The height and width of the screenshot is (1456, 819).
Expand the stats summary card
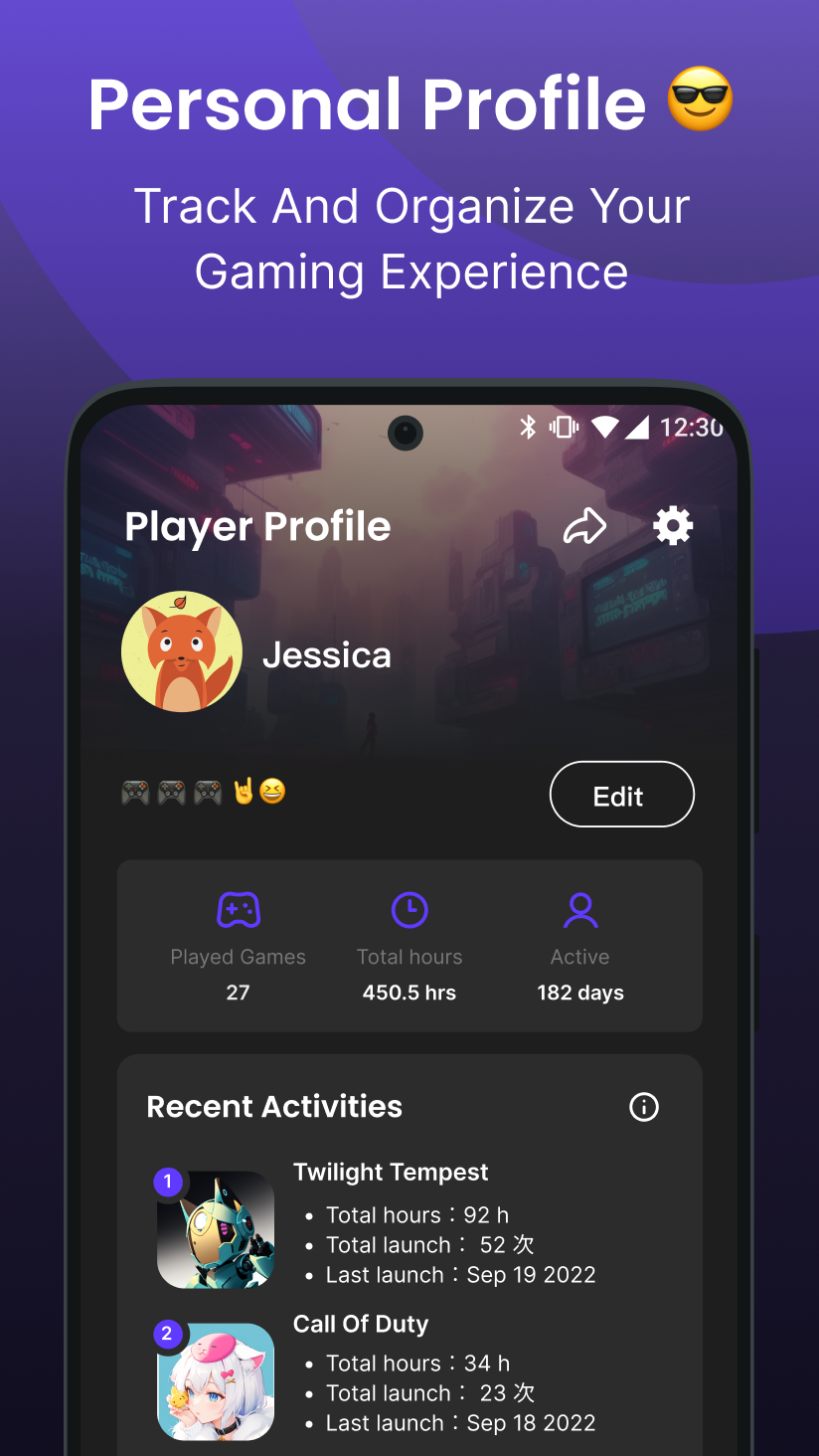pos(409,945)
